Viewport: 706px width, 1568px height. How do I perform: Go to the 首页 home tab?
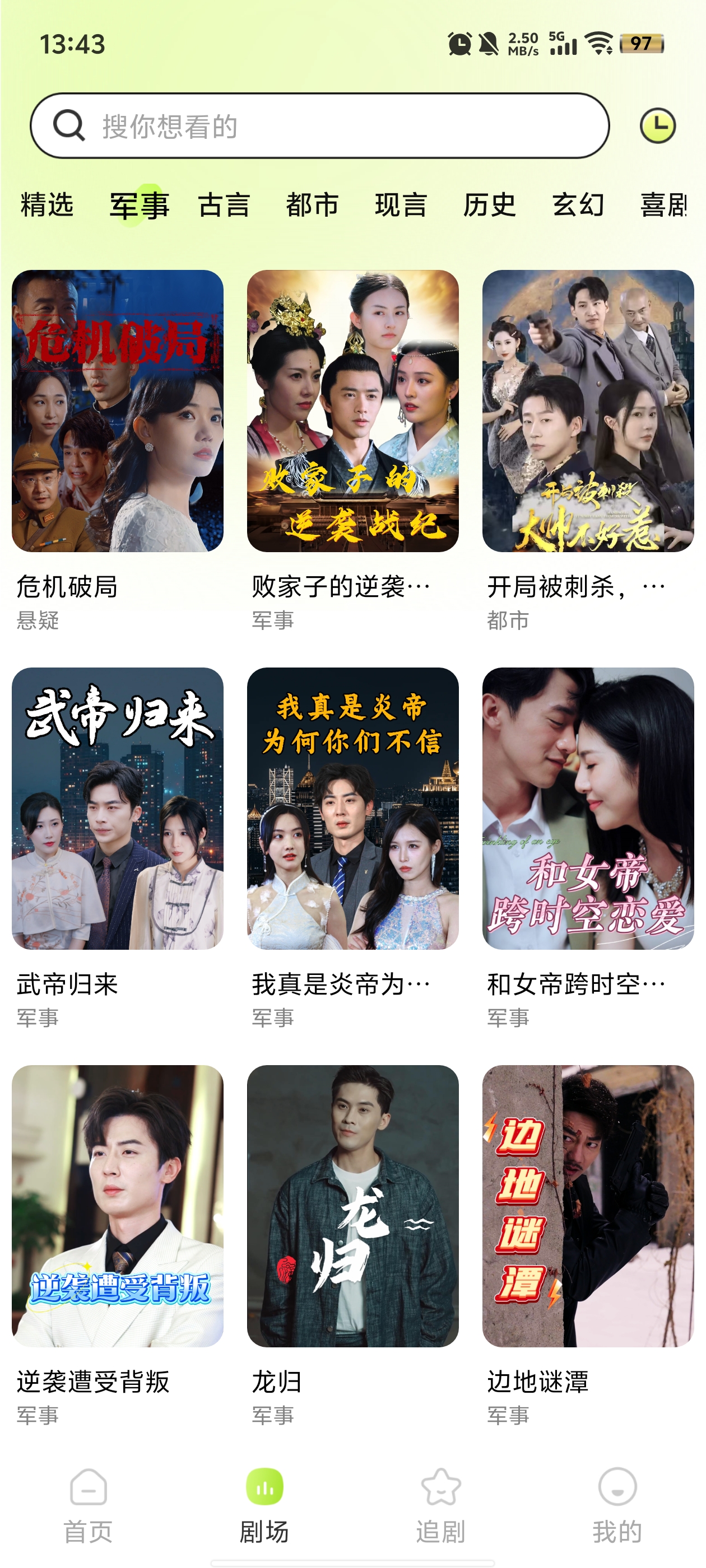click(89, 1505)
